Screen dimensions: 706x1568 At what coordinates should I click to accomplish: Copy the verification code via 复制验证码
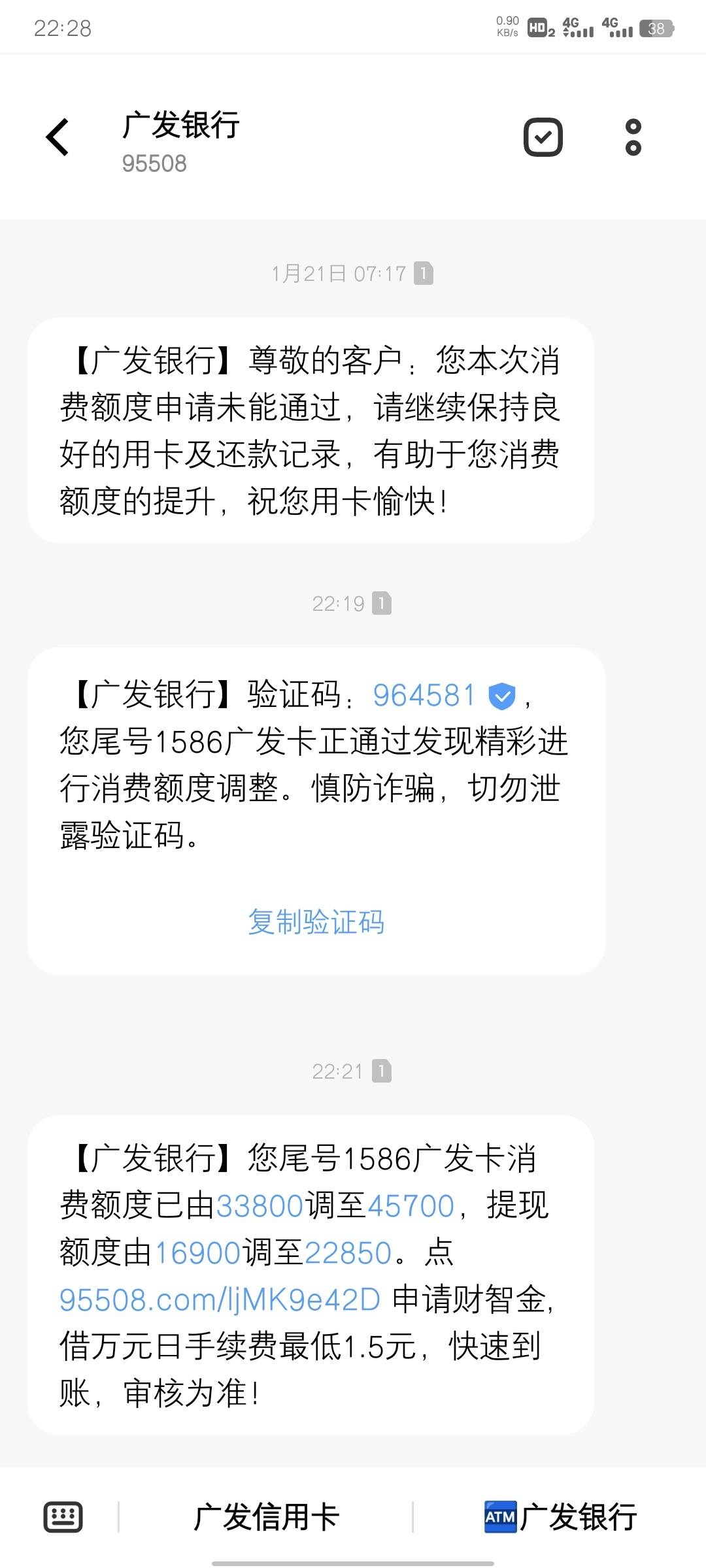[316, 923]
